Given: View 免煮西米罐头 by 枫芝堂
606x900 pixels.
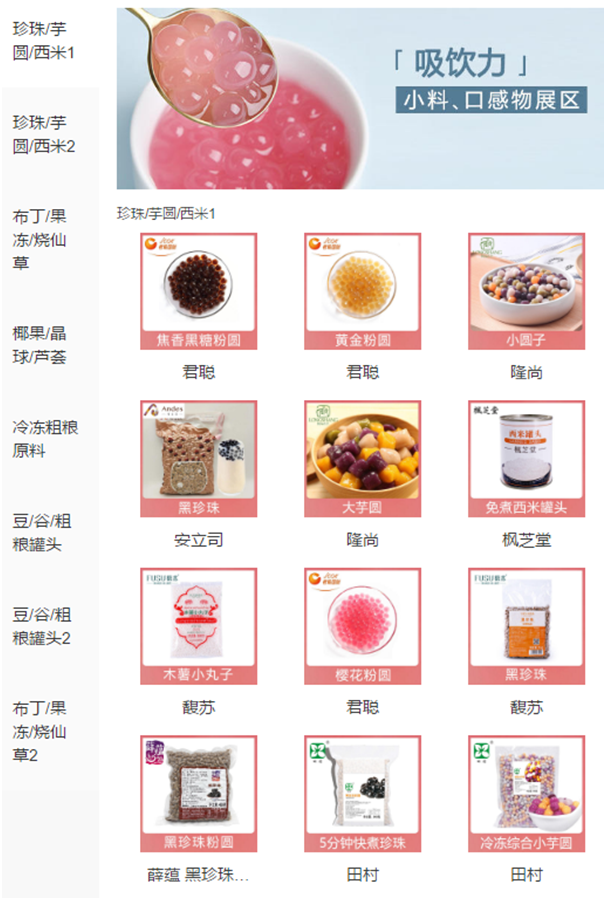Looking at the screenshot, I should pyautogui.click(x=526, y=459).
